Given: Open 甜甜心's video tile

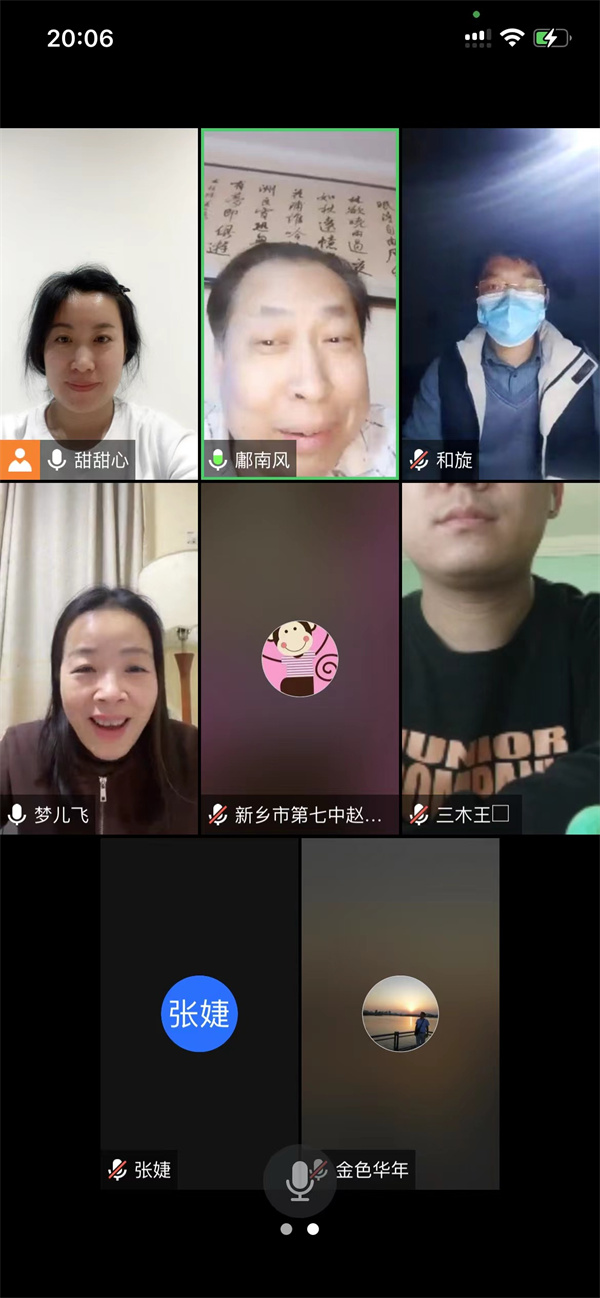Looking at the screenshot, I should [99, 303].
